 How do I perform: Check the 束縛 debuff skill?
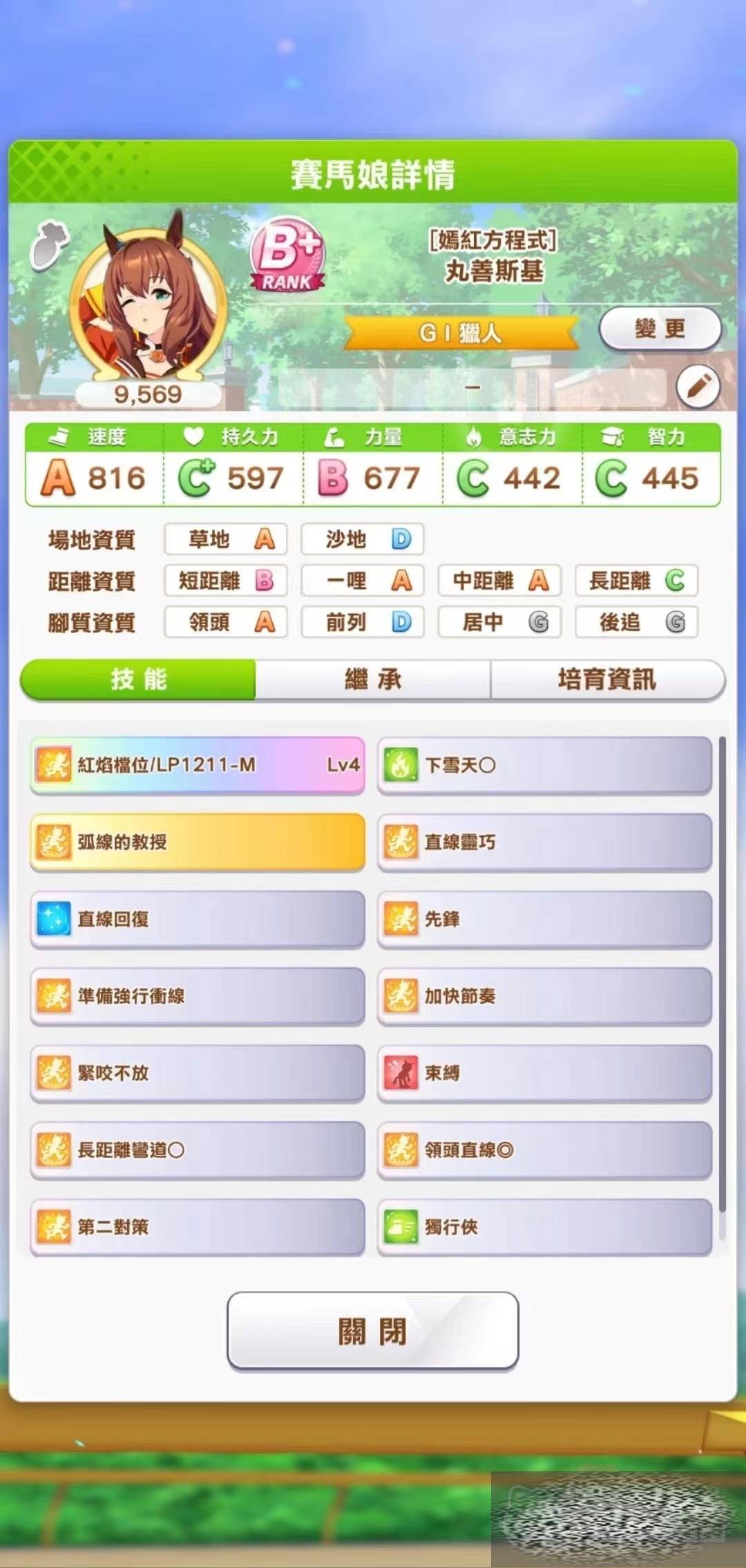click(544, 1073)
